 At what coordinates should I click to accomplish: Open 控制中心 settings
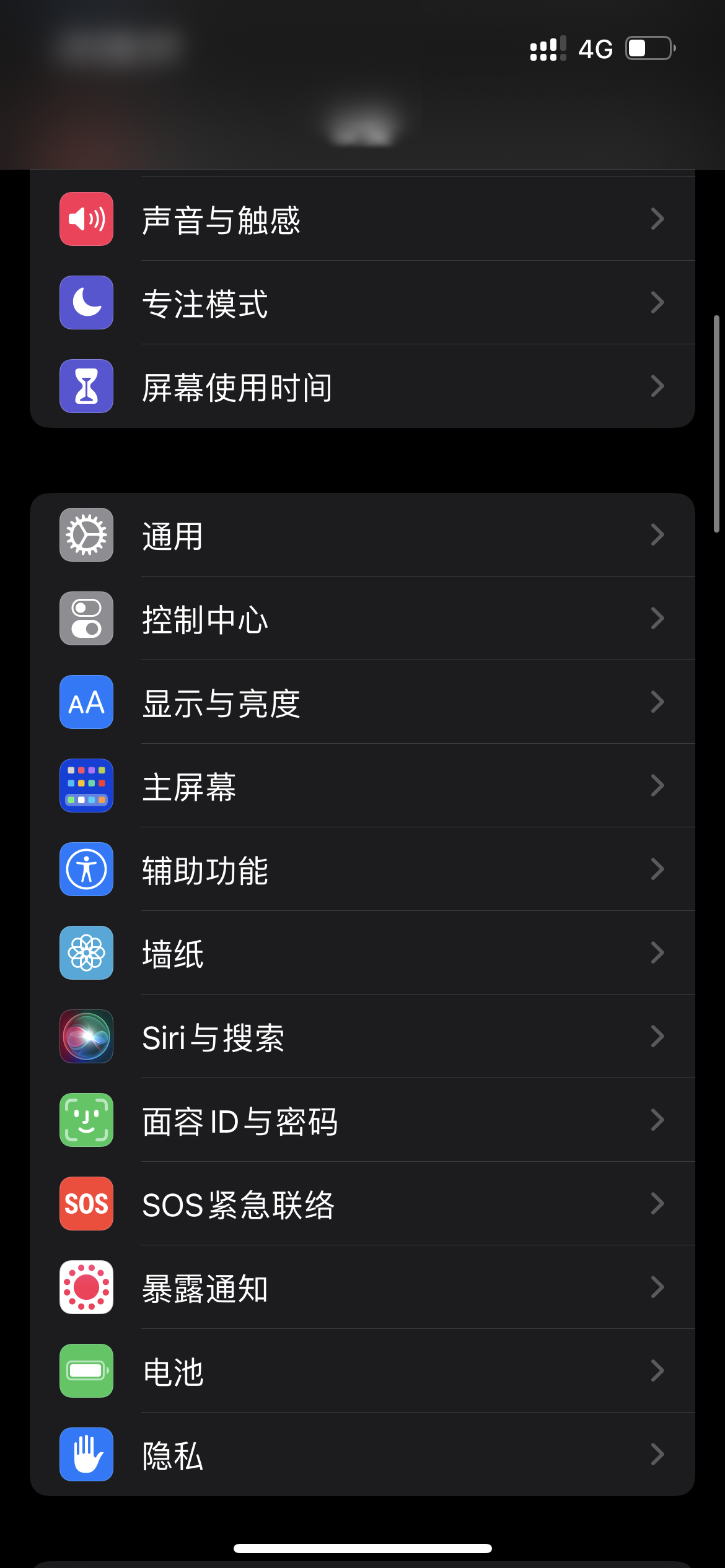362,619
